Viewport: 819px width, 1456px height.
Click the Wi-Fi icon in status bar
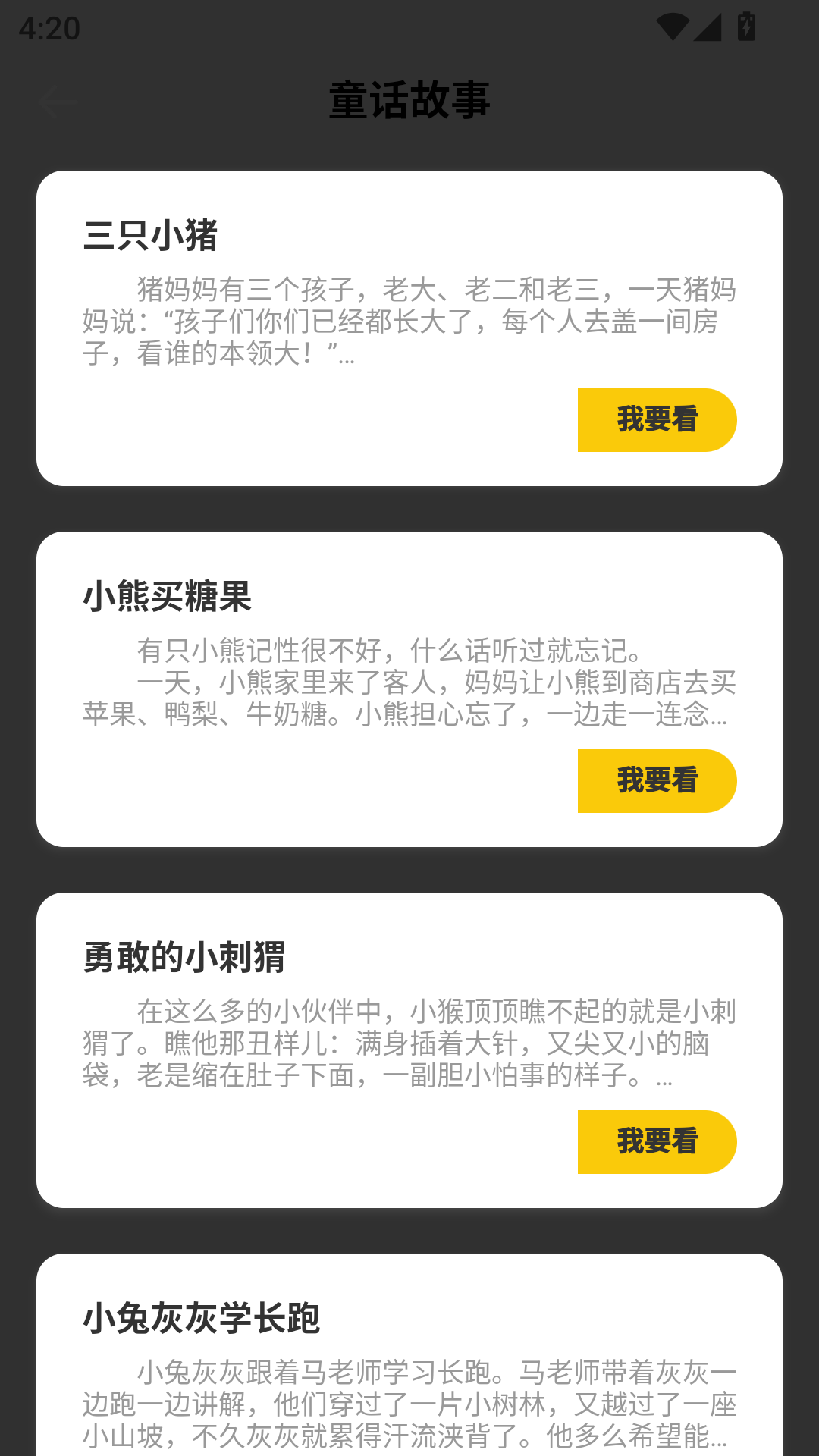pos(674,25)
